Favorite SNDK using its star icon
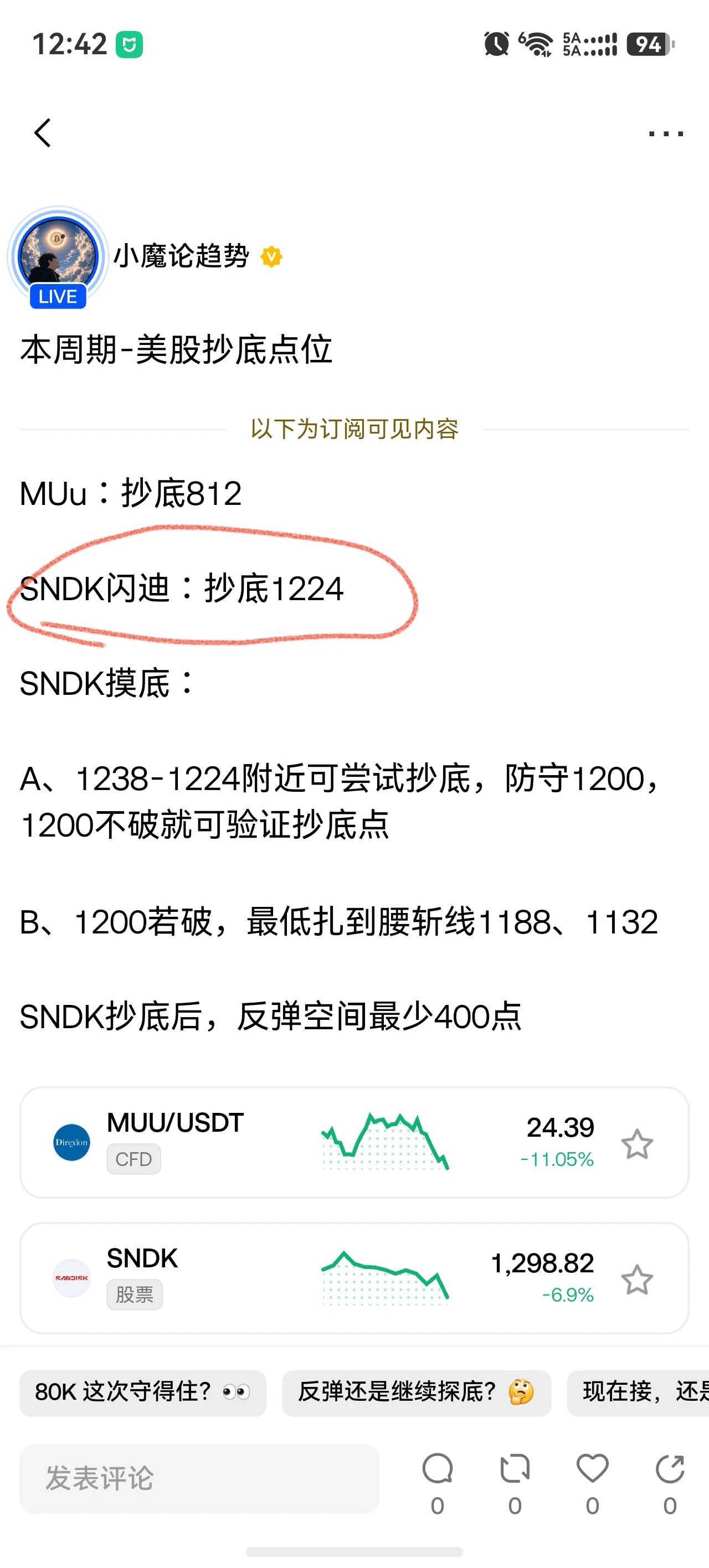 (x=637, y=1280)
